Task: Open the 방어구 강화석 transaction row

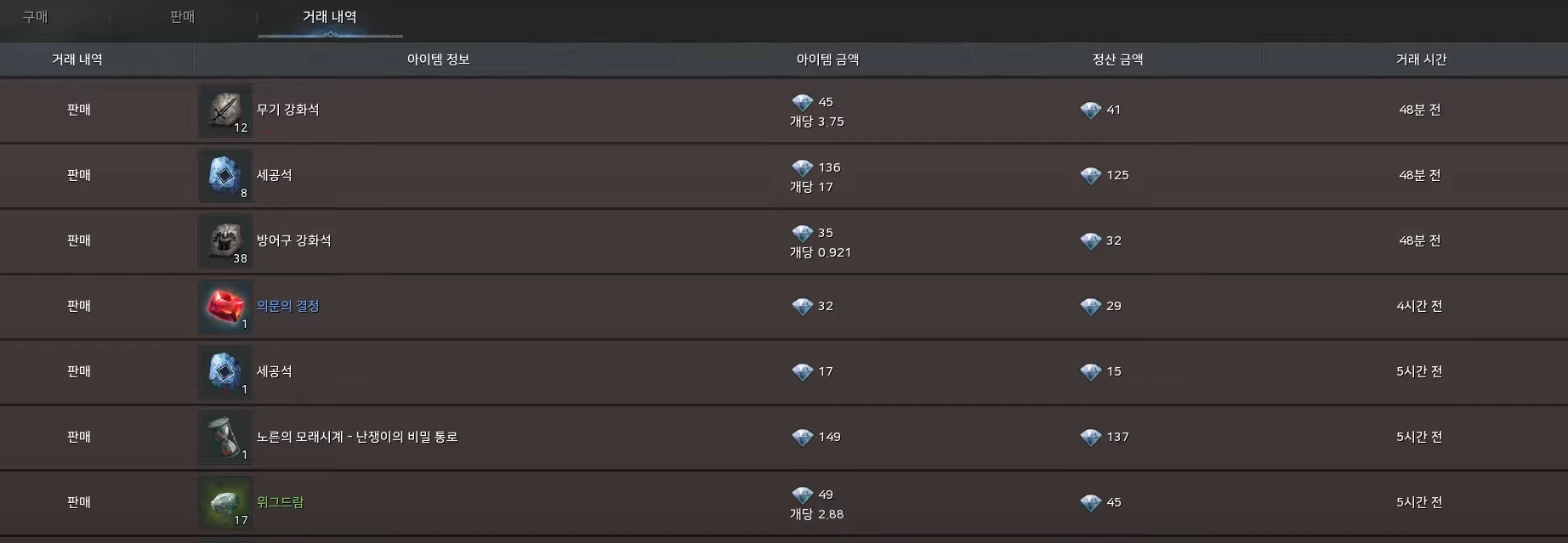Action: [x=784, y=241]
